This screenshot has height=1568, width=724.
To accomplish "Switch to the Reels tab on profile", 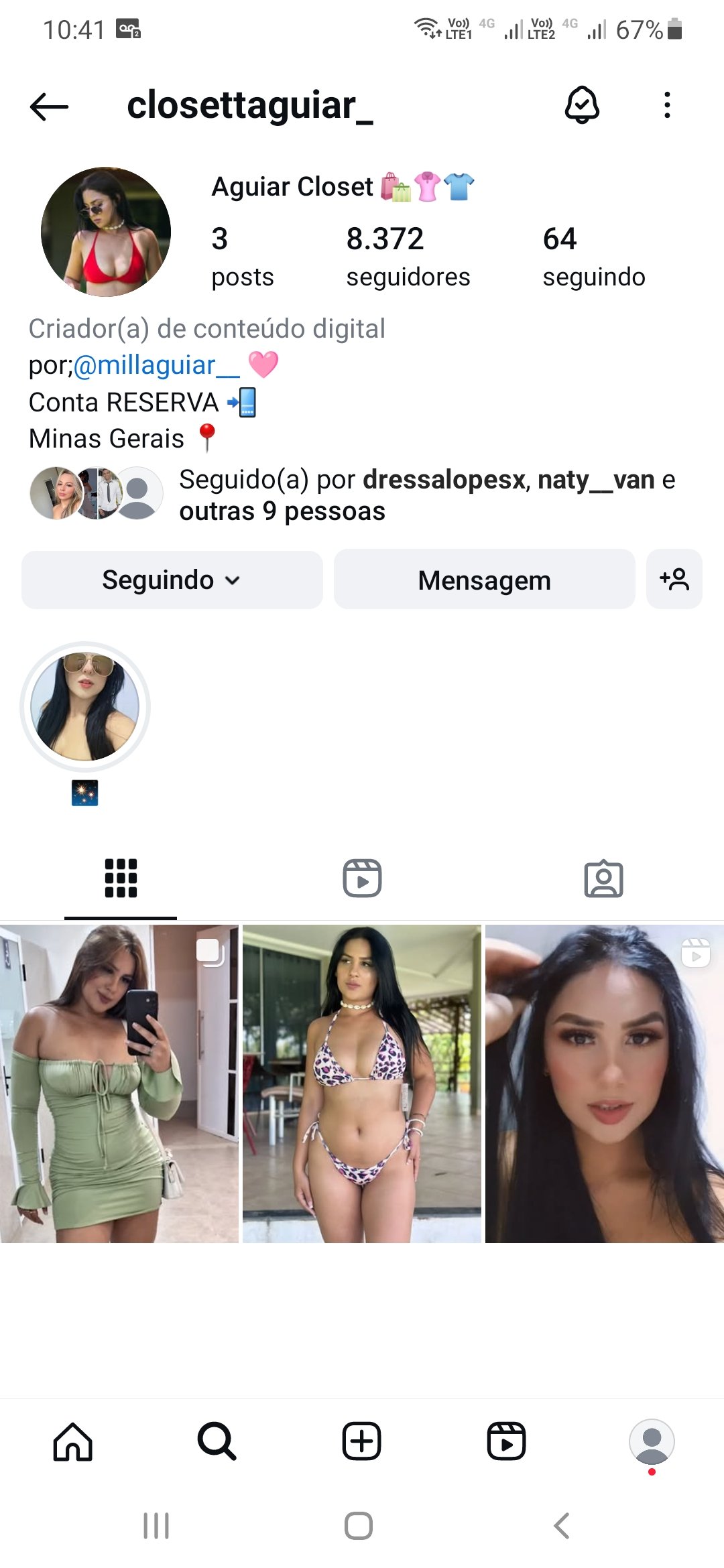I will pyautogui.click(x=362, y=878).
